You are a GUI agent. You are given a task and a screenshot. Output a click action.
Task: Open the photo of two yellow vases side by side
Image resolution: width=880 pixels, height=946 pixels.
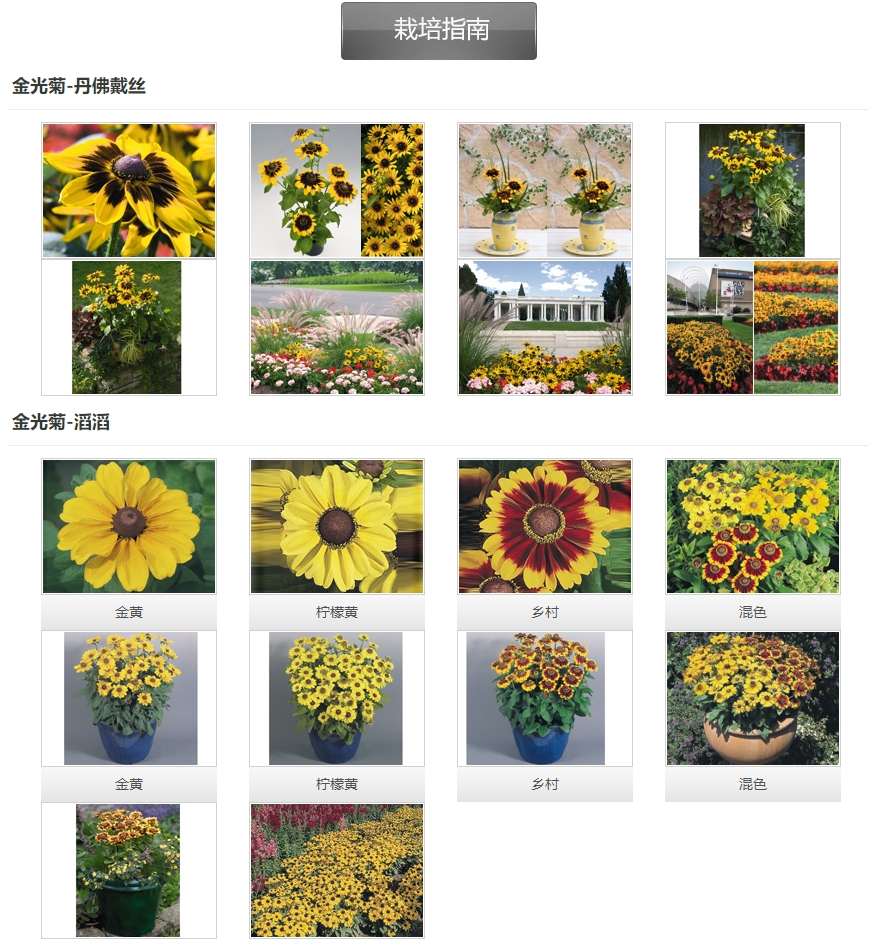click(545, 190)
